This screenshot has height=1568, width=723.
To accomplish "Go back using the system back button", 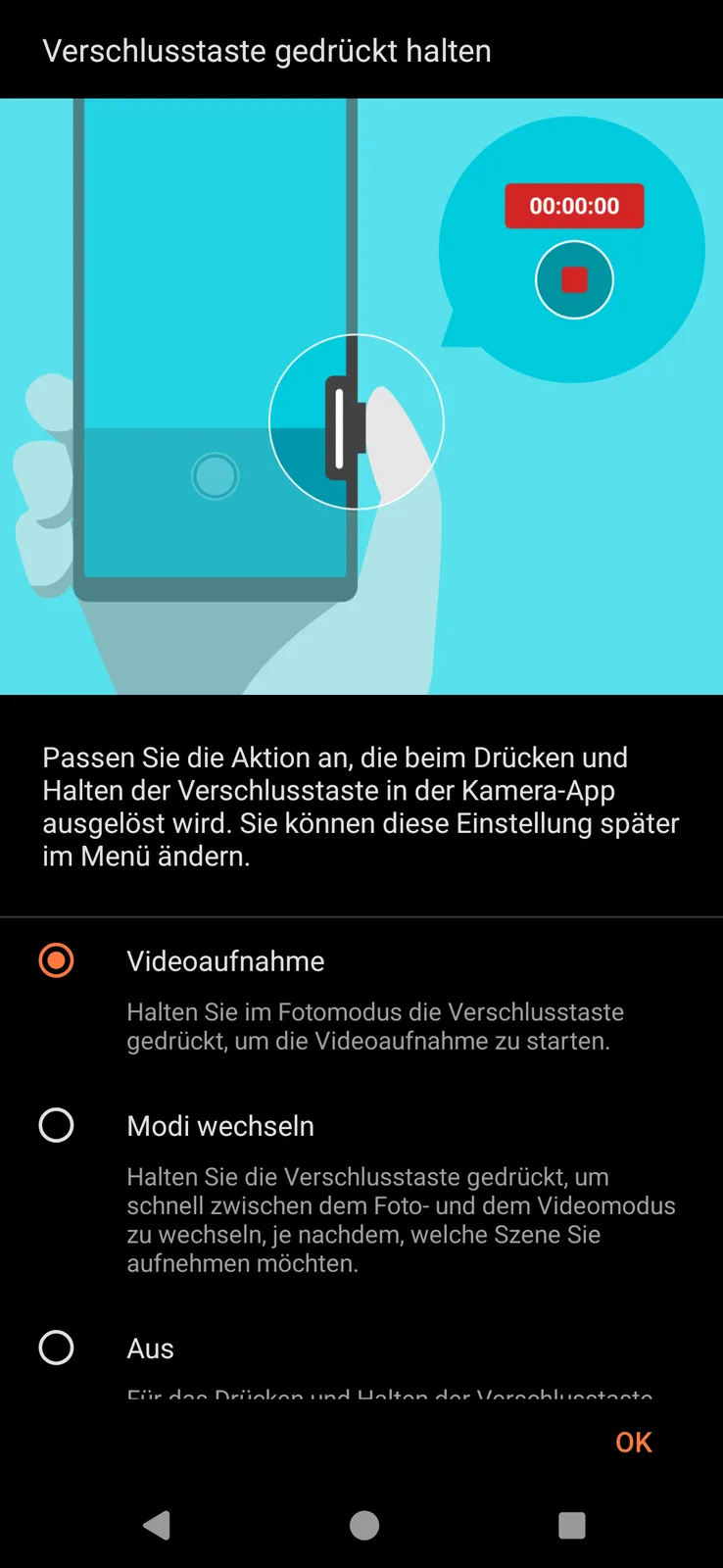I will pos(157,1525).
